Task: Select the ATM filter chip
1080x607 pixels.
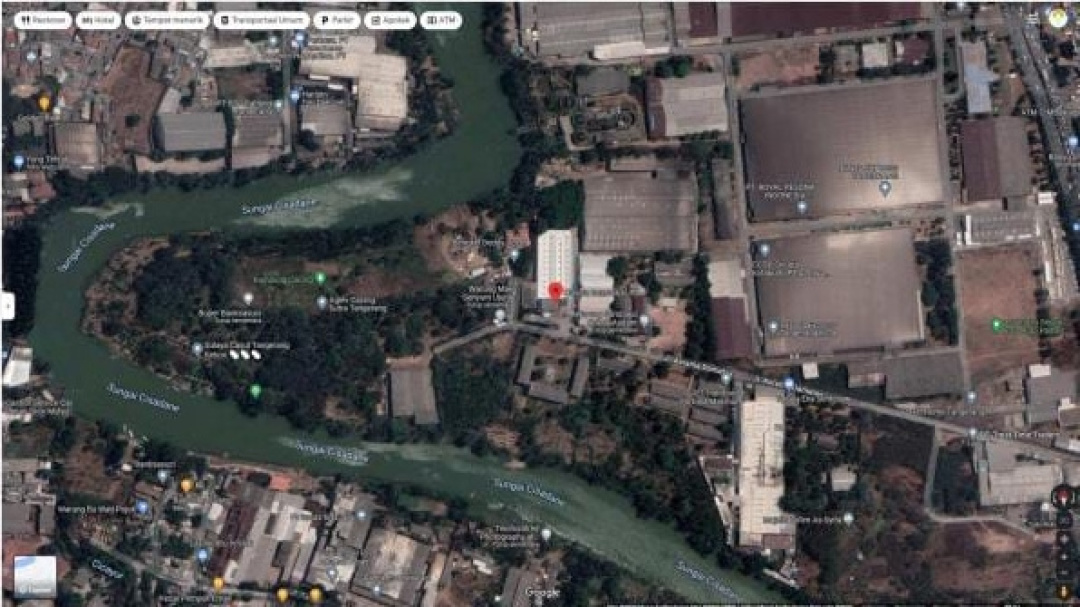Action: pyautogui.click(x=441, y=20)
